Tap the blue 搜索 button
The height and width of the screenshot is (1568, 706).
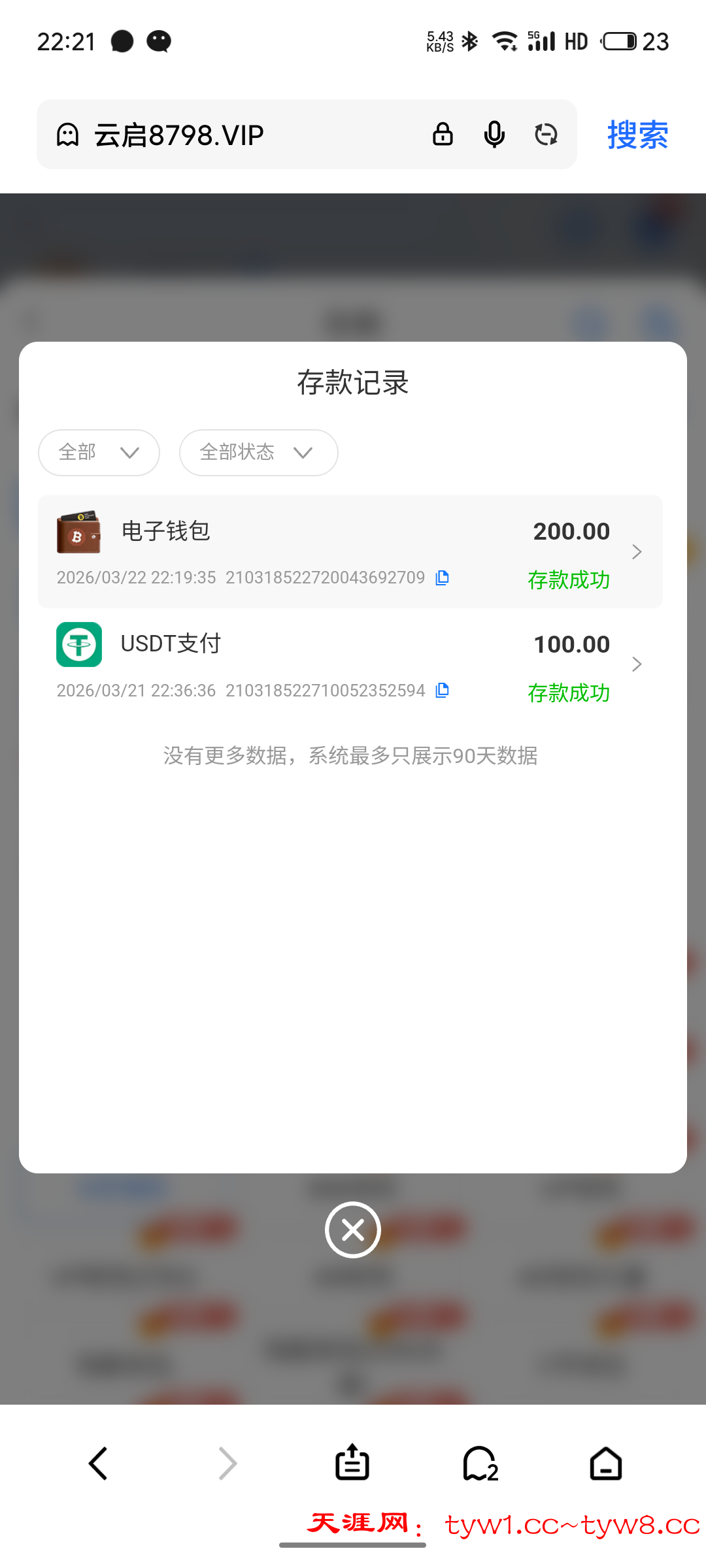coord(637,135)
